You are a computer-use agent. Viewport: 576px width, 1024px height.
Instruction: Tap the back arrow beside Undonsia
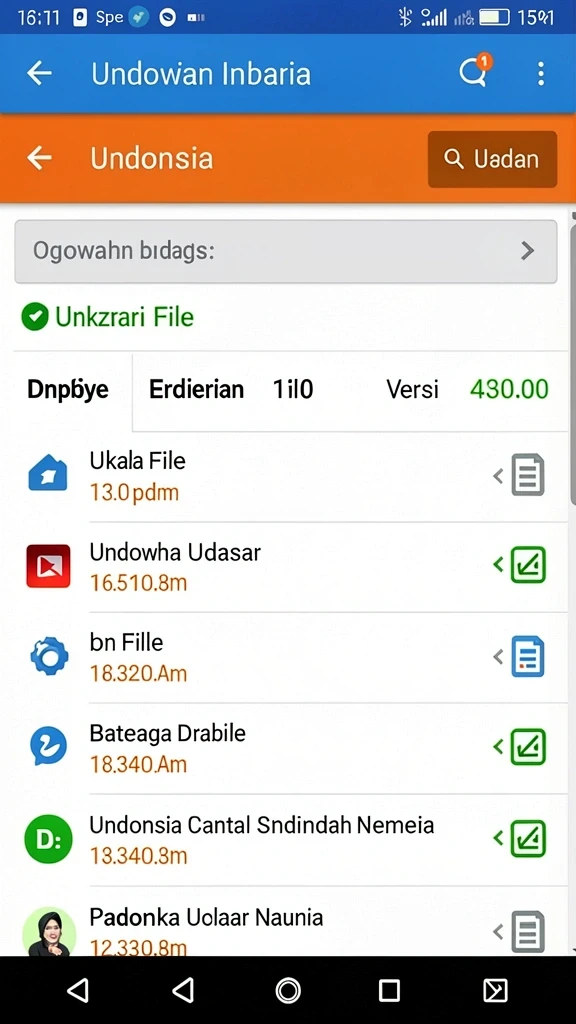(39, 158)
